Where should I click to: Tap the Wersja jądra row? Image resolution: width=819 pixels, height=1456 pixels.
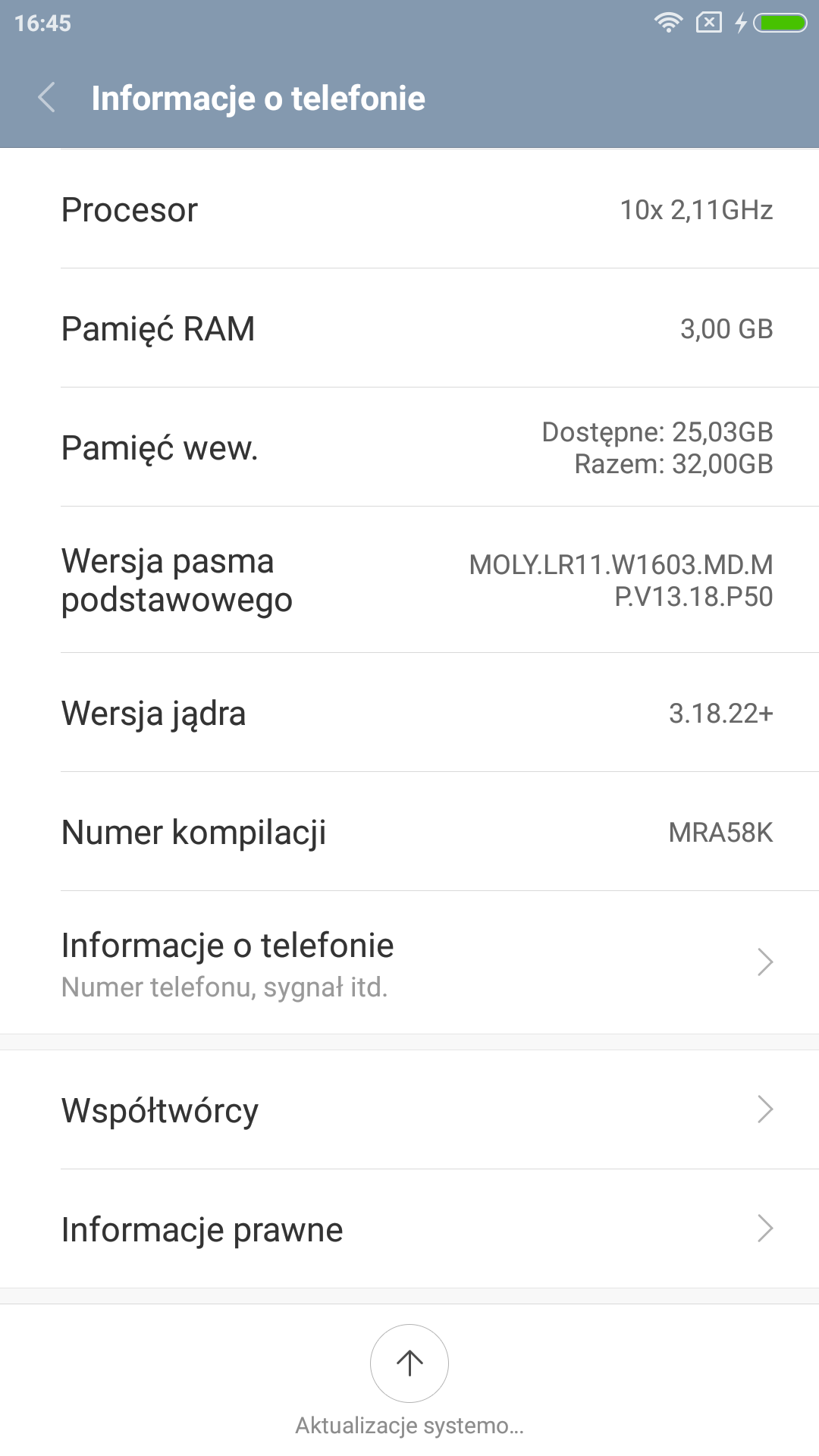[409, 713]
